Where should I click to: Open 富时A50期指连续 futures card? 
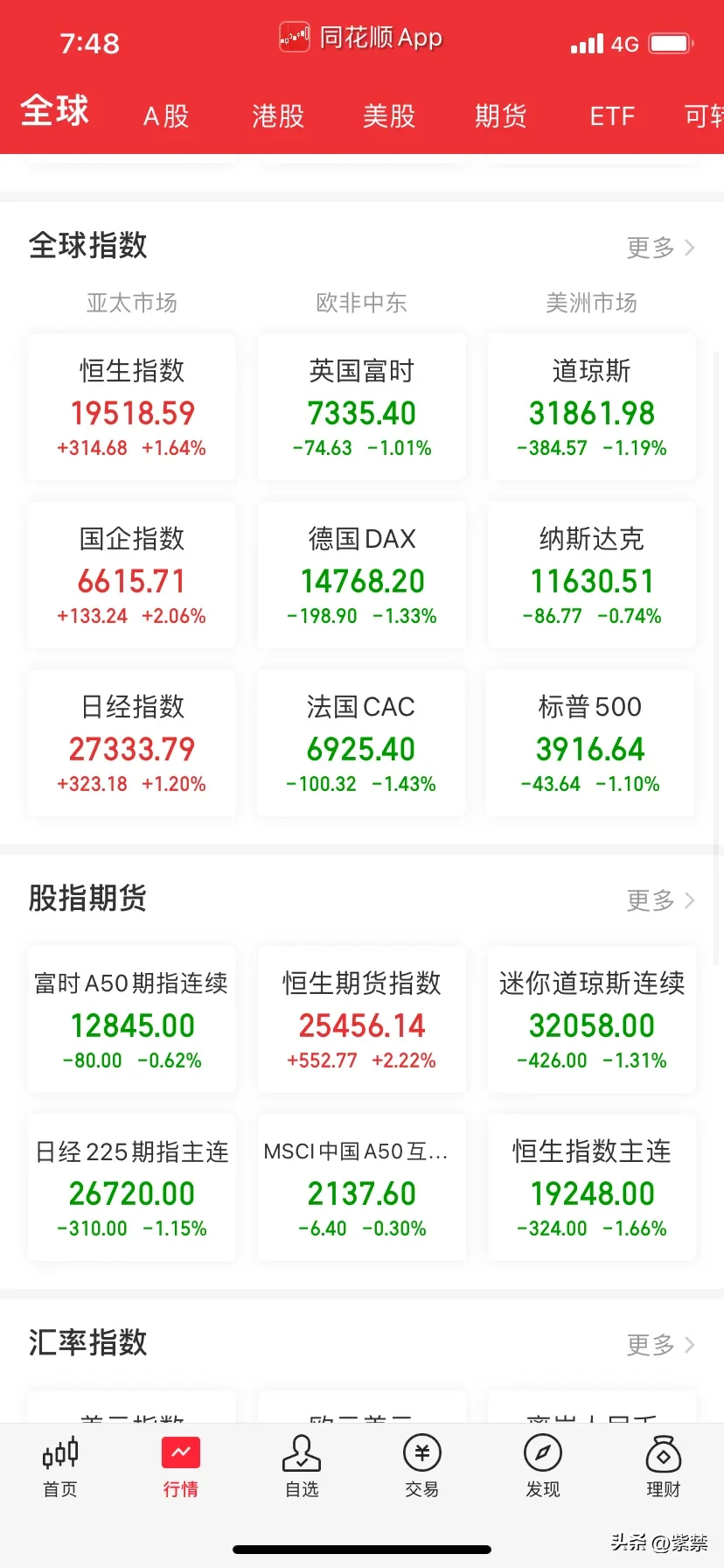pyautogui.click(x=132, y=1019)
